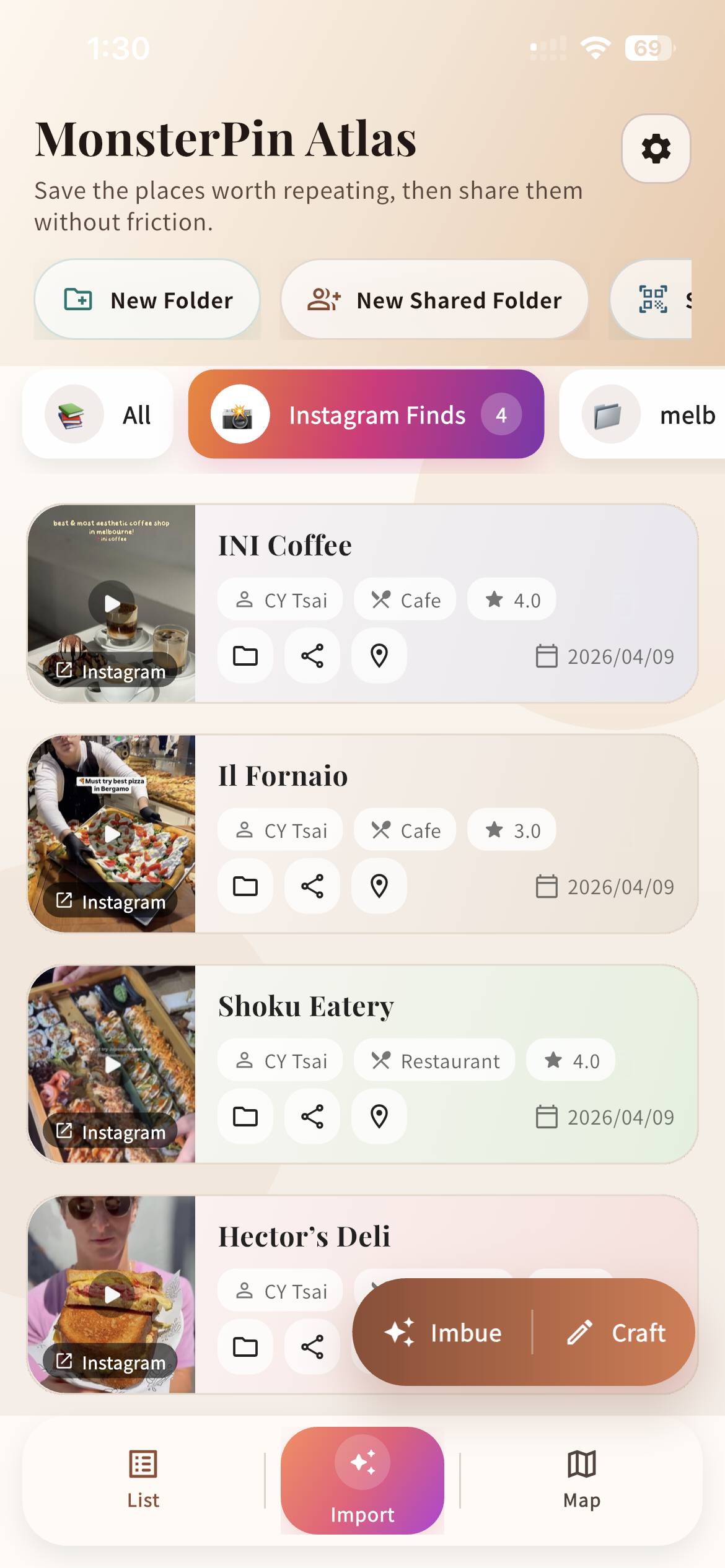The height and width of the screenshot is (1568, 725).
Task: Tap the Imbue button
Action: [x=446, y=1332]
